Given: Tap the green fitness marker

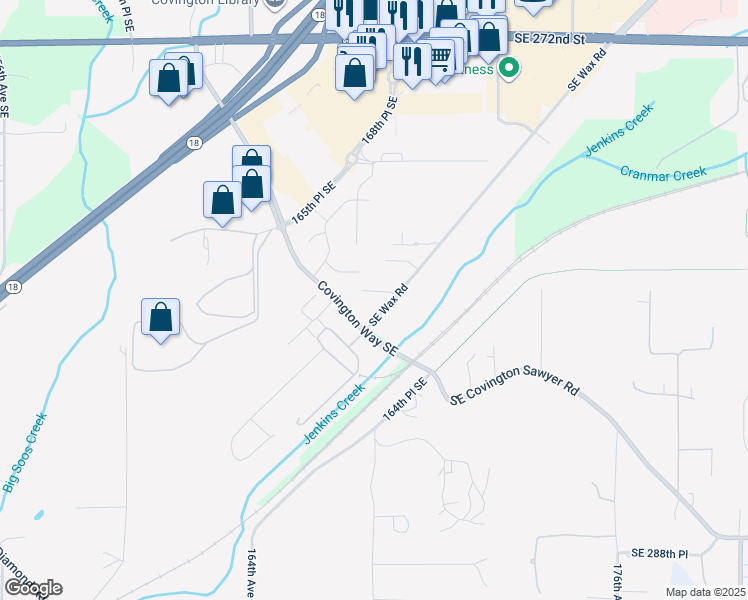Looking at the screenshot, I should pos(509,69).
